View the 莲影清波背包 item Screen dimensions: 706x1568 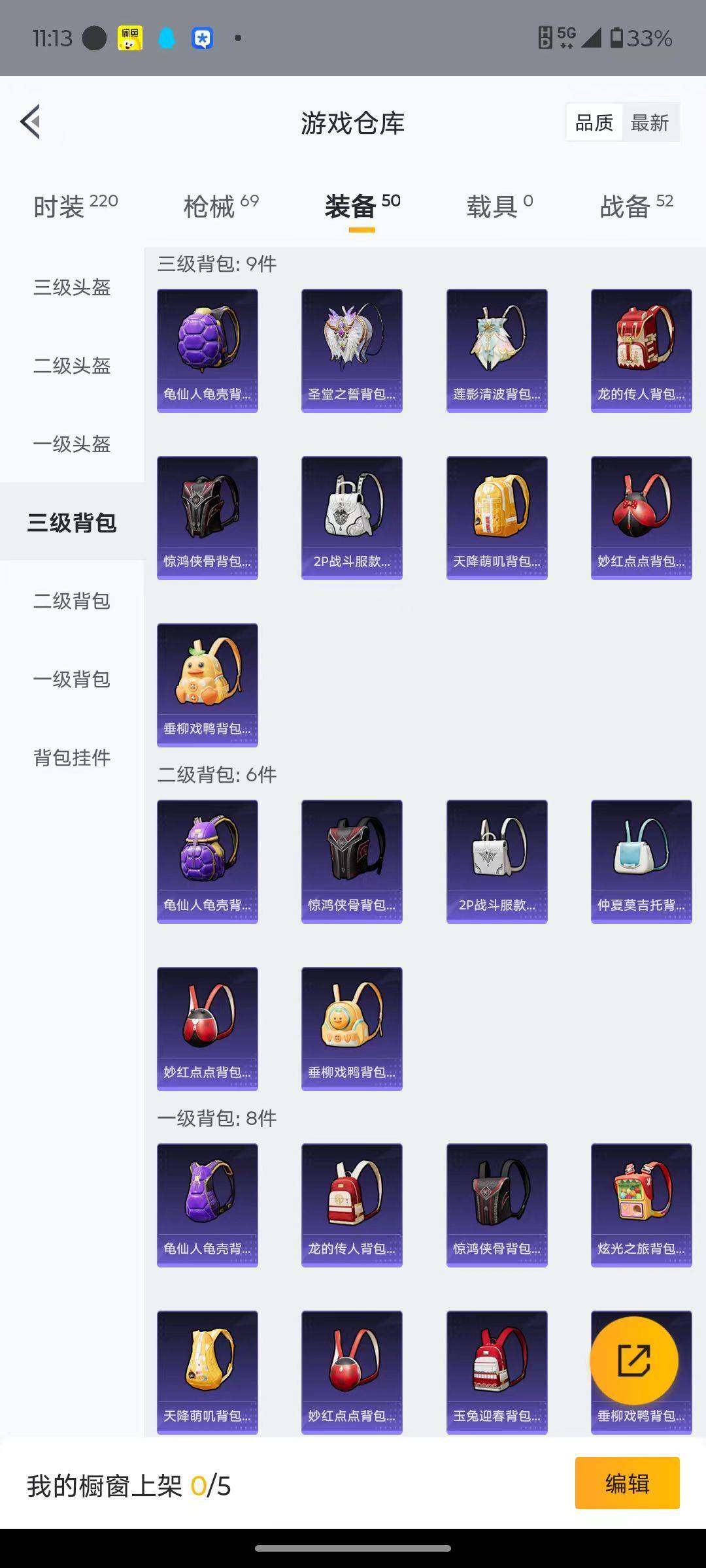point(497,349)
